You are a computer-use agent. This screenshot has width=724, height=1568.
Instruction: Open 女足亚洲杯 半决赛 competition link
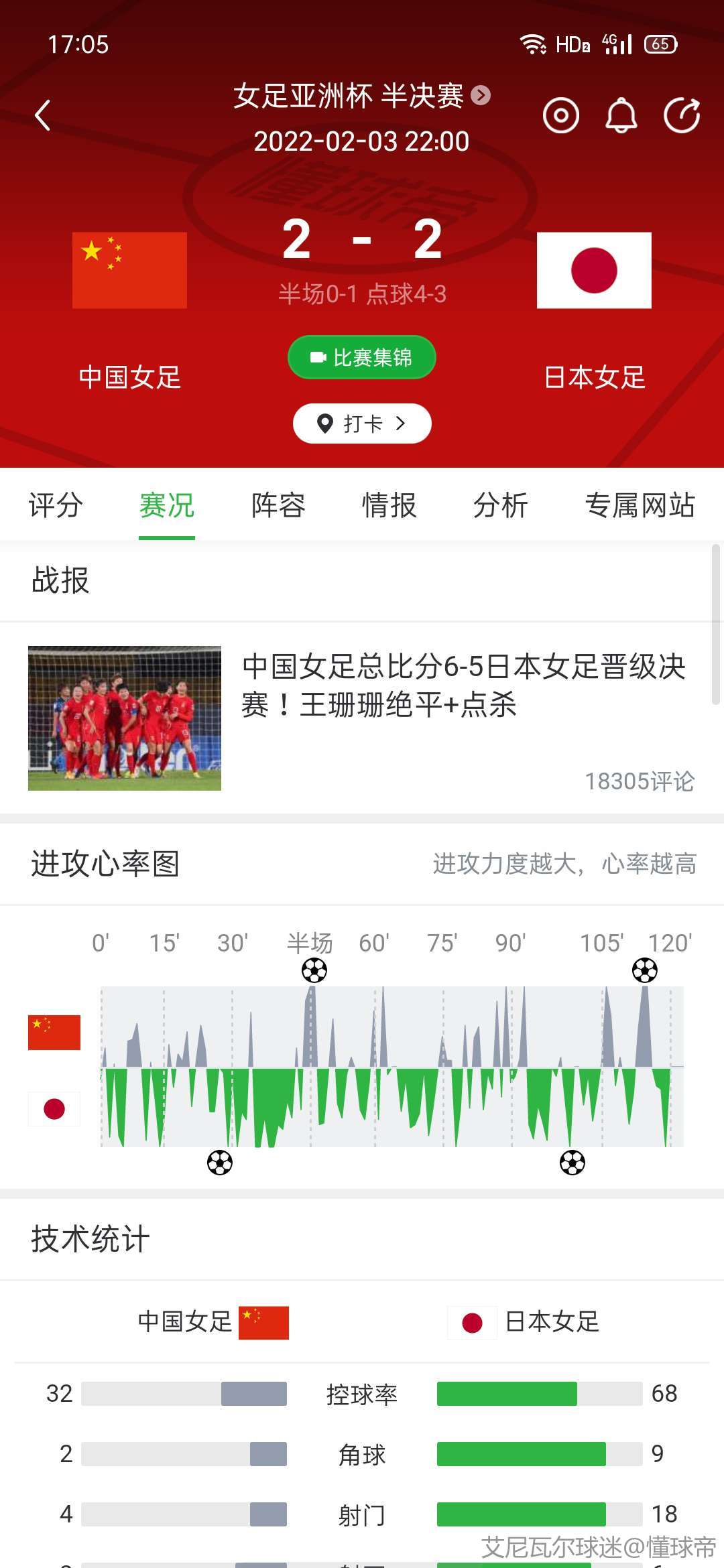361,96
